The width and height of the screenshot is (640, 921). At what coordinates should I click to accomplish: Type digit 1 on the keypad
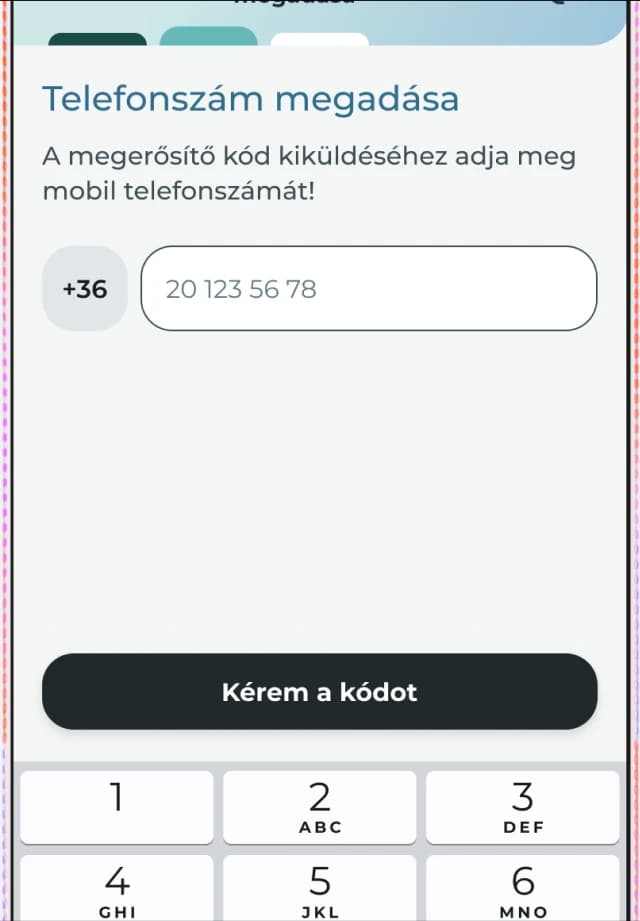click(x=117, y=807)
